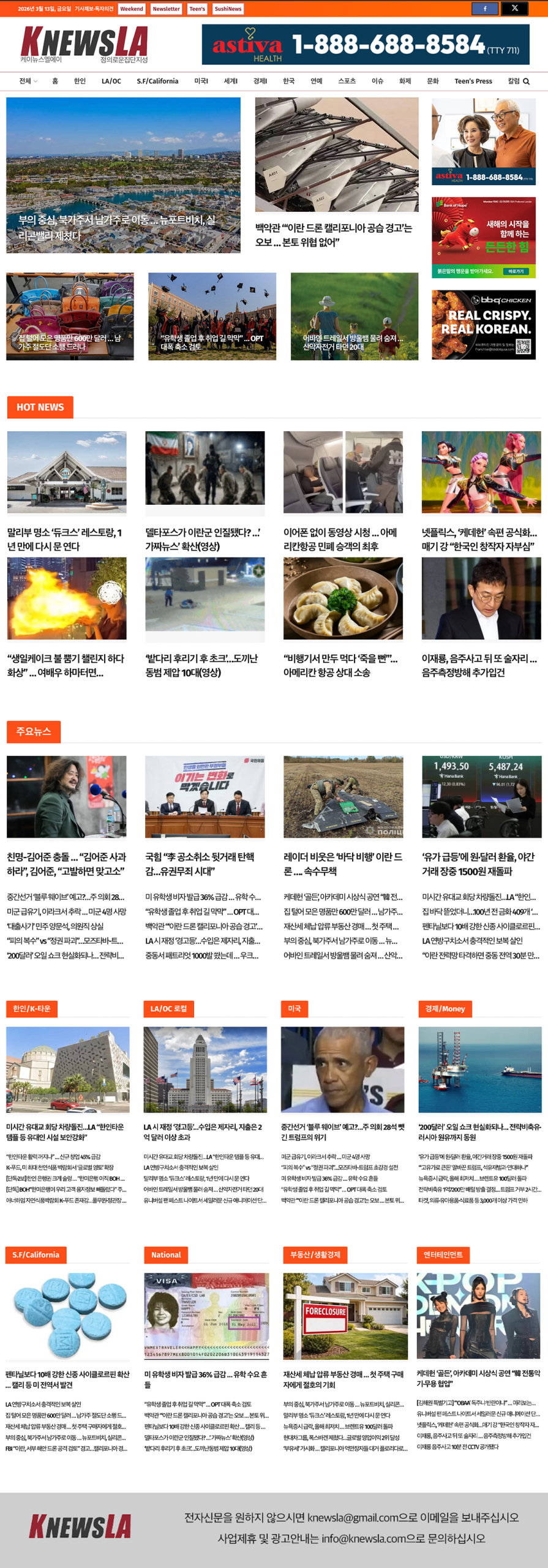This screenshot has height=1568, width=548.
Task: Select the Teen's Press menu item
Action: [x=473, y=81]
